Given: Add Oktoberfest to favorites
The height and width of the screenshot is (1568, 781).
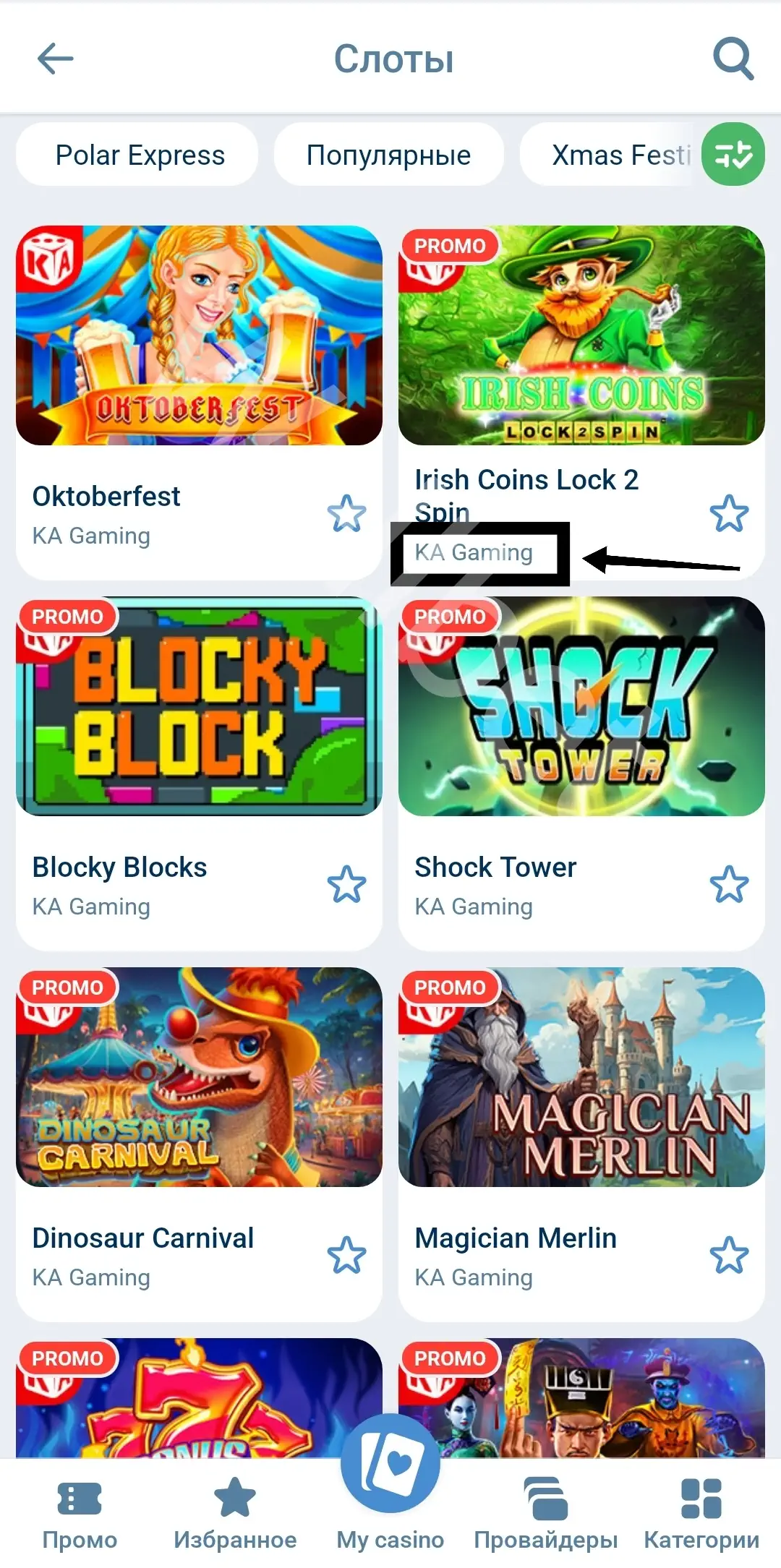Looking at the screenshot, I should tap(346, 514).
